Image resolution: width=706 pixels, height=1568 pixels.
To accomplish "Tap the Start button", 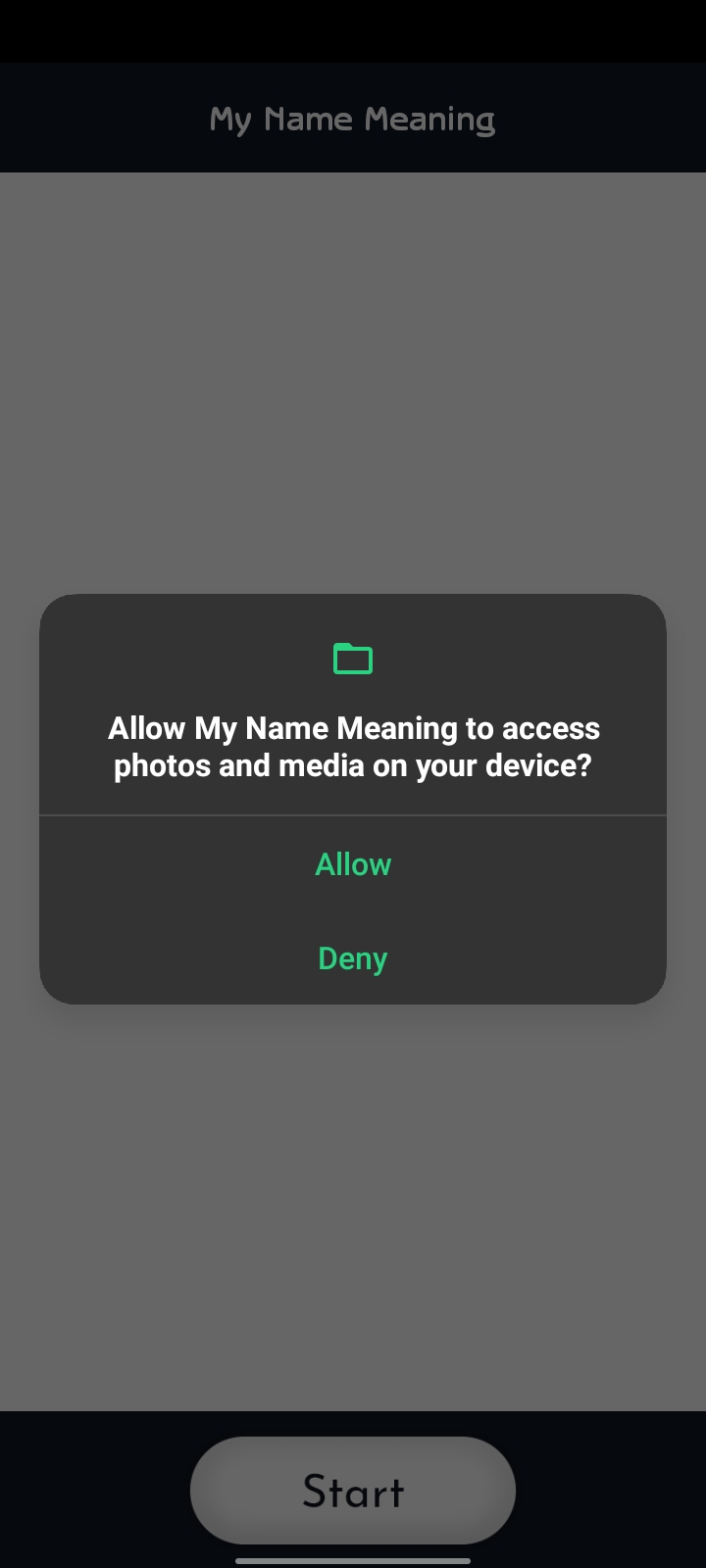I will coord(353,1491).
